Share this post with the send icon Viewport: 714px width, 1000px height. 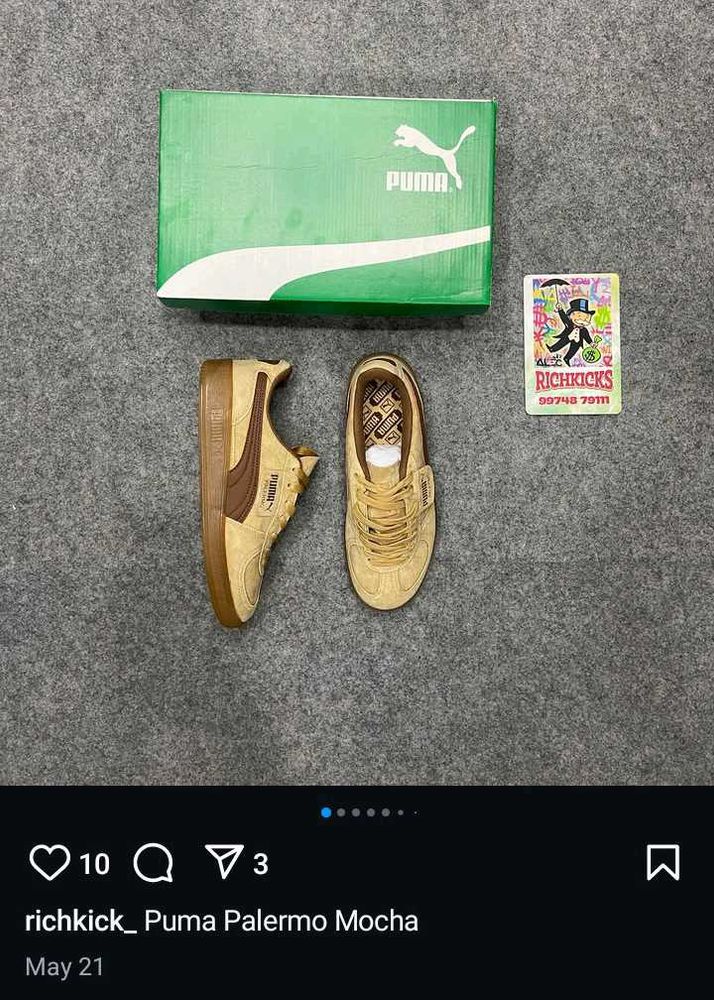click(x=224, y=861)
